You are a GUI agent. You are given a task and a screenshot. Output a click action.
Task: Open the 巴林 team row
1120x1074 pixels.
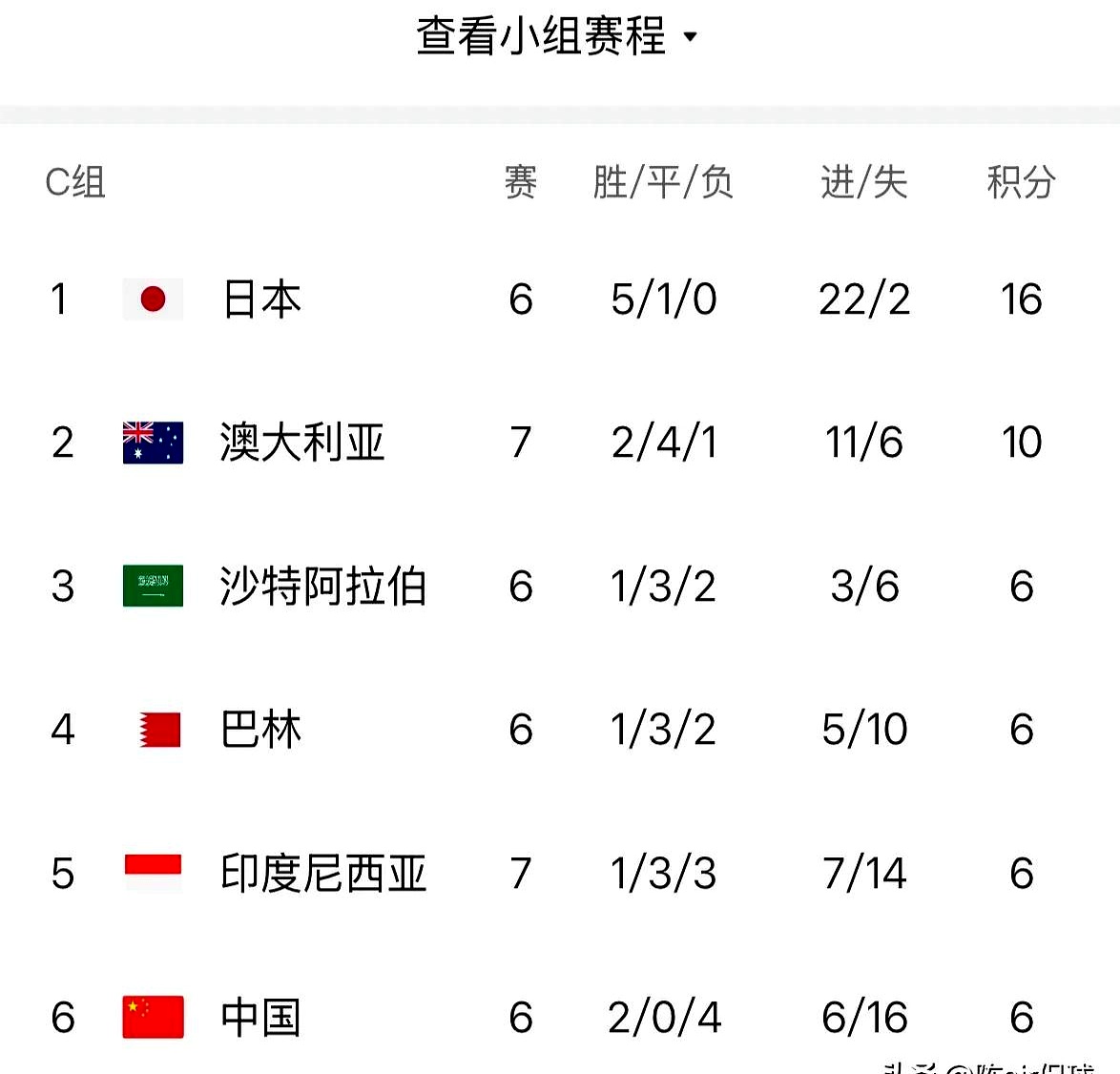click(x=261, y=731)
